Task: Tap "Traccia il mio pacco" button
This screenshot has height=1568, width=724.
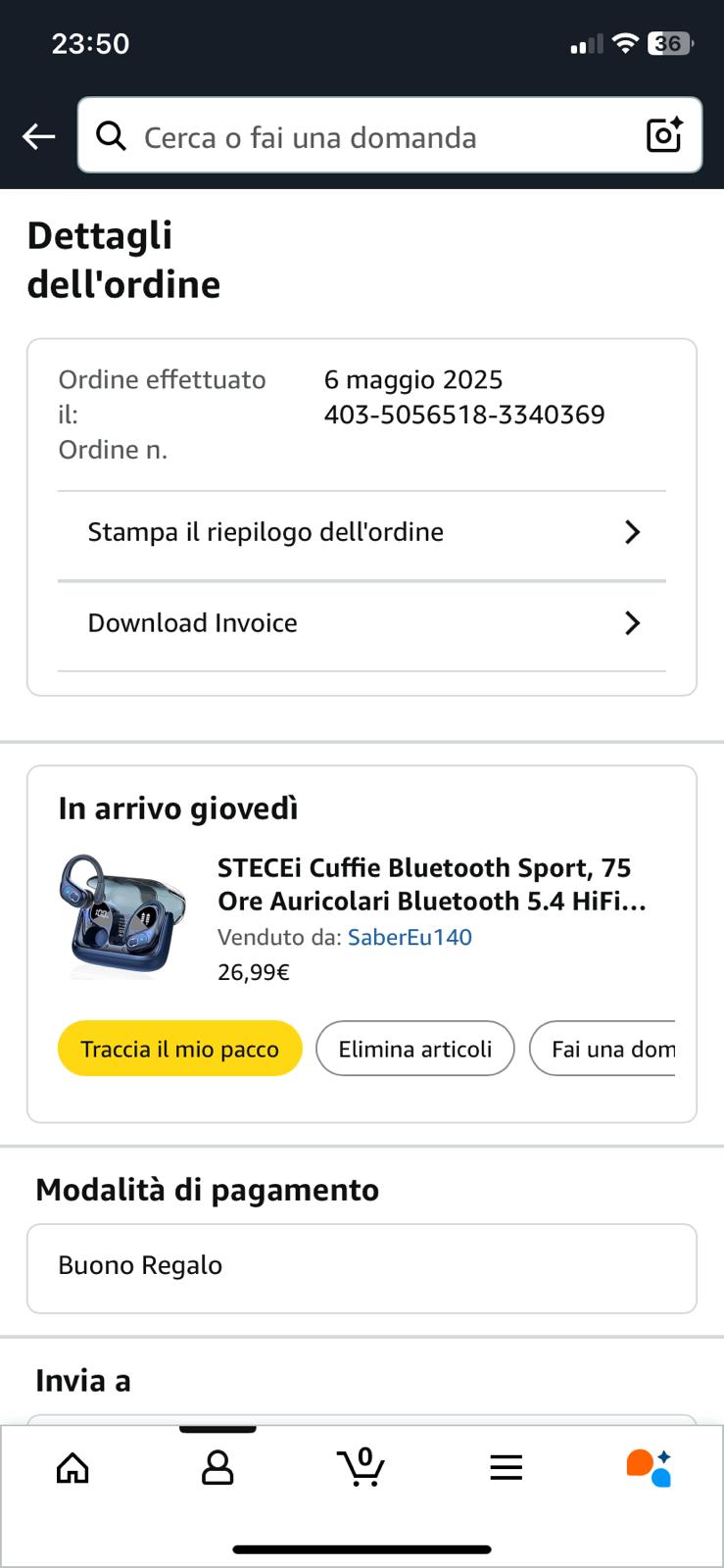Action: coord(179,1049)
